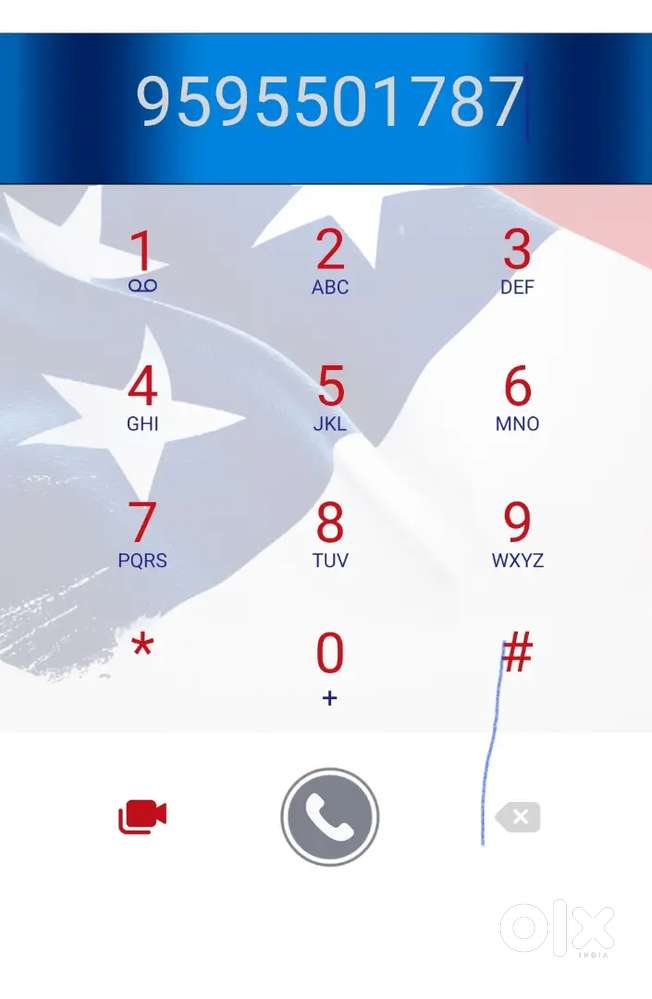Tap the 8 TUV key
Viewport: 652px width, 999px height.
330,534
